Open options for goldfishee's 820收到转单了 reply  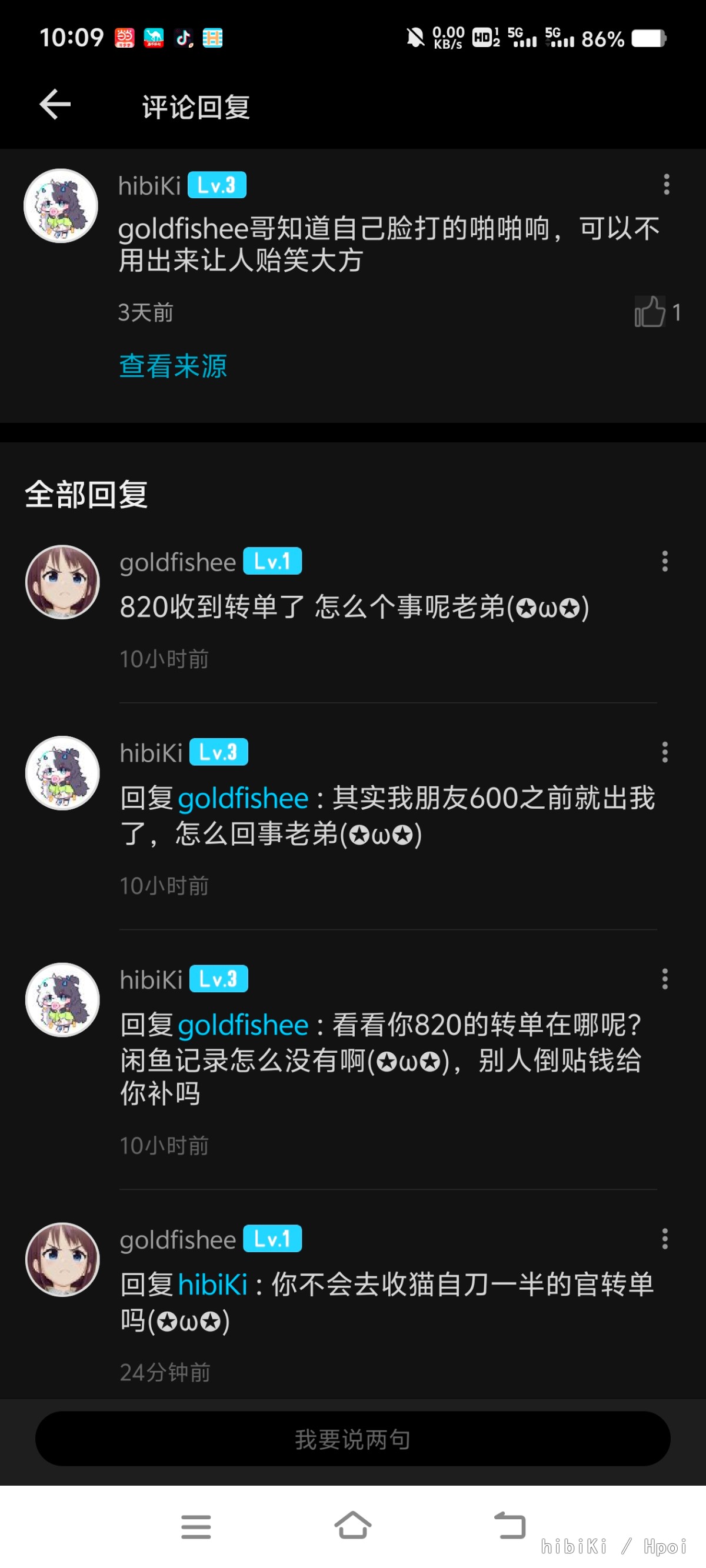665,561
